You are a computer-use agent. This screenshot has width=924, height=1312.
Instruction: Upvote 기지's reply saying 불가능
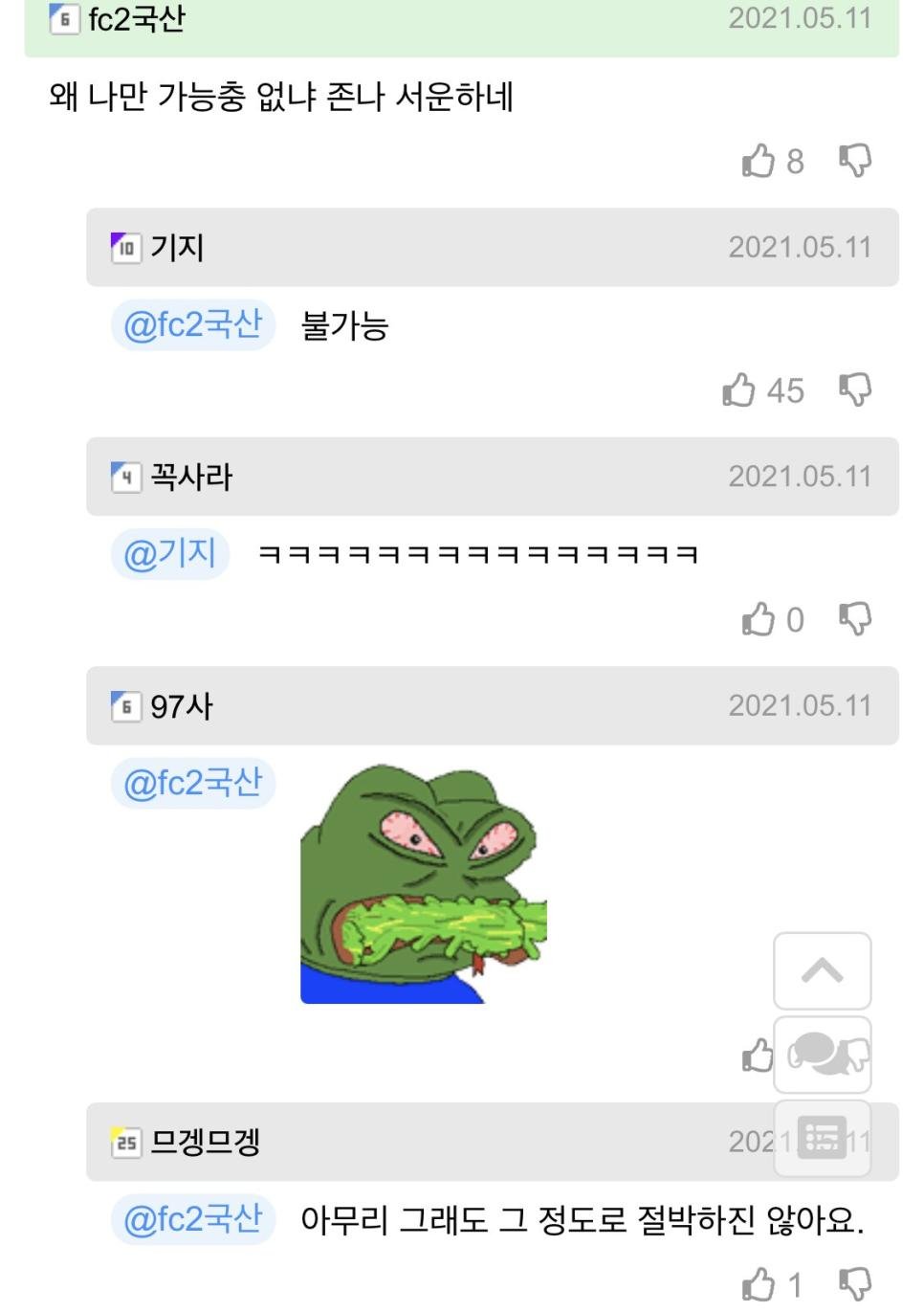[x=739, y=390]
